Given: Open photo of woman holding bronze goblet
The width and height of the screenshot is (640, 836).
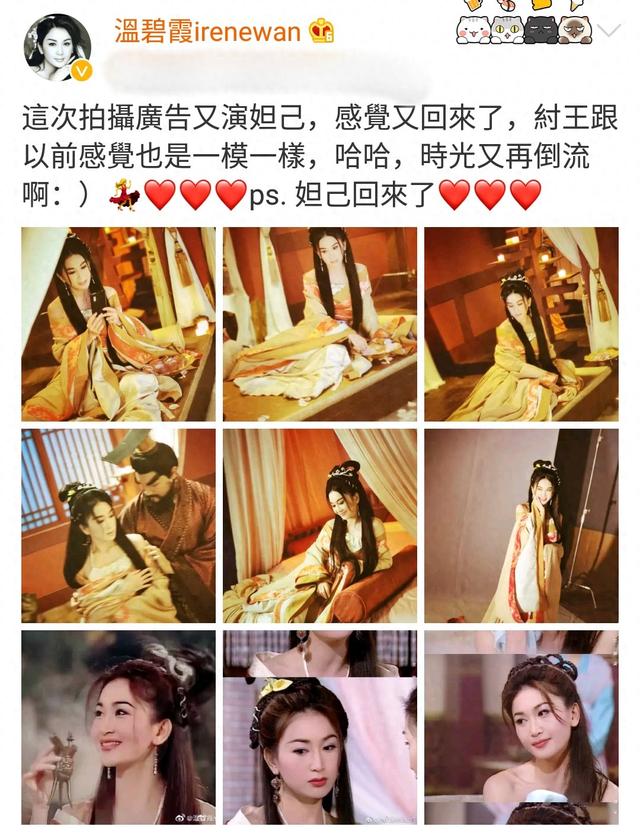Looking at the screenshot, I should tap(118, 726).
